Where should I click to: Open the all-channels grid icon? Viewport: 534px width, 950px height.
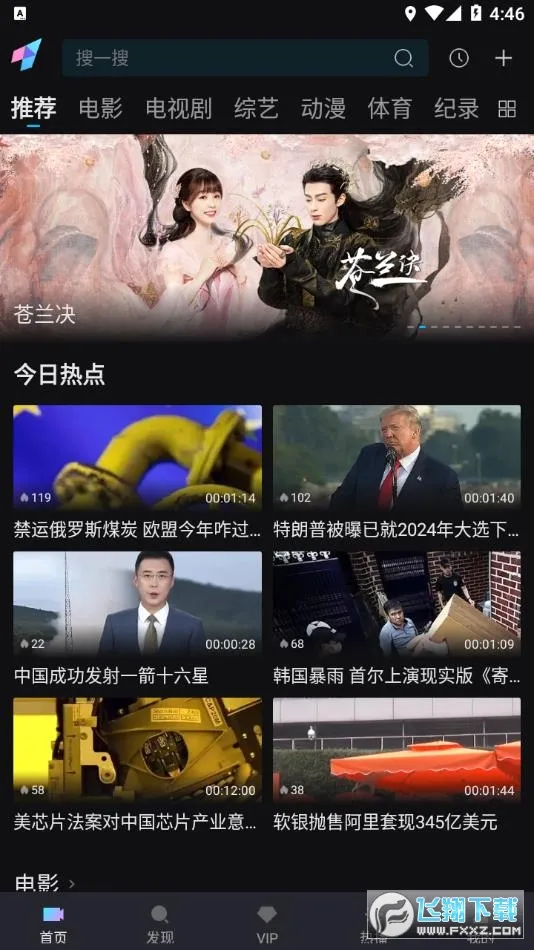pyautogui.click(x=507, y=109)
